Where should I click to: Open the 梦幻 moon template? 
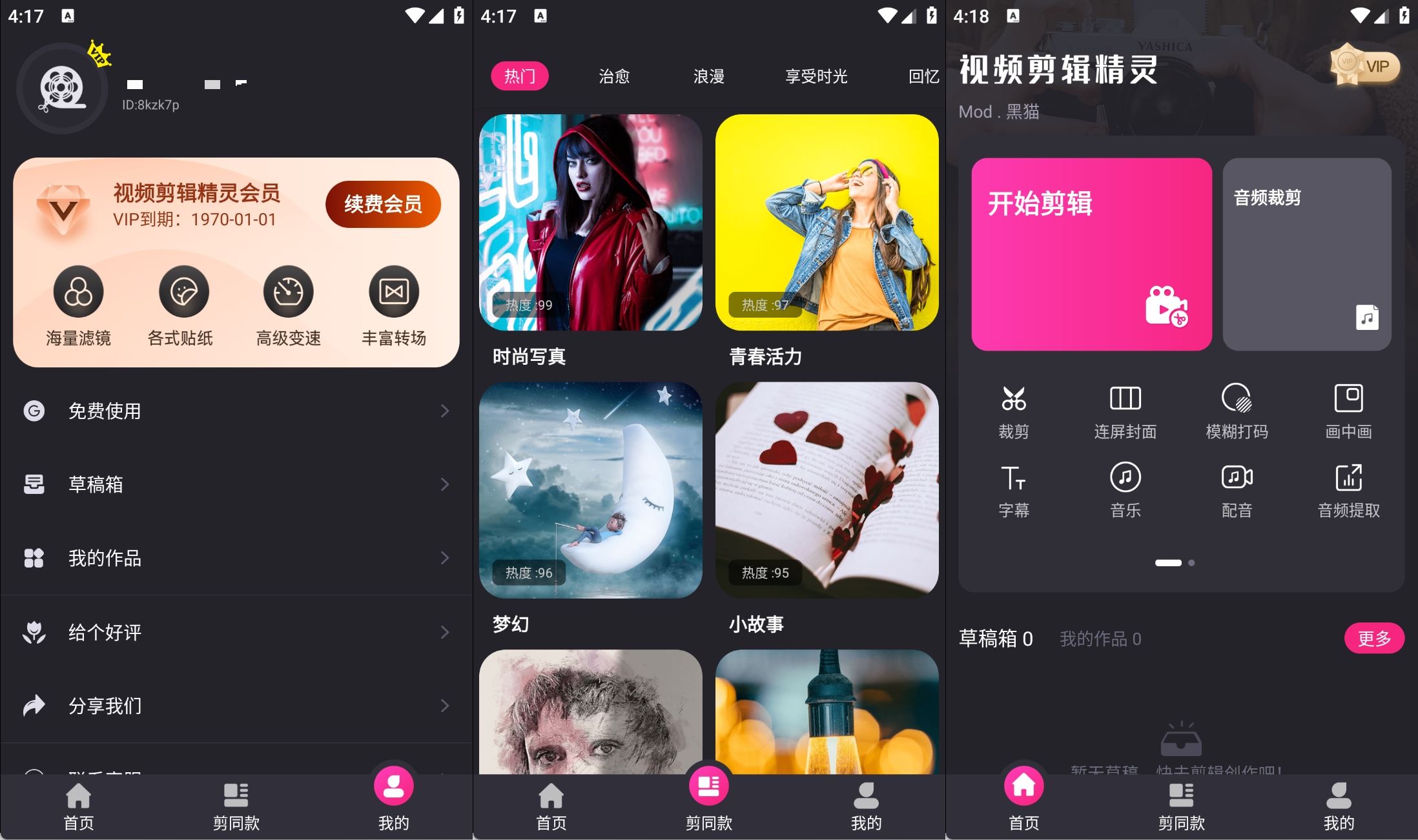590,490
